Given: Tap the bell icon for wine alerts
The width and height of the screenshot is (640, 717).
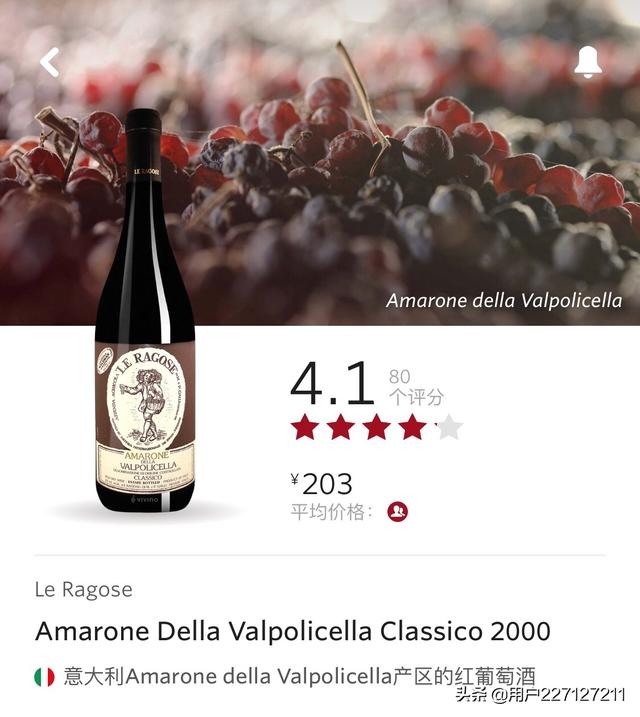Looking at the screenshot, I should (588, 63).
